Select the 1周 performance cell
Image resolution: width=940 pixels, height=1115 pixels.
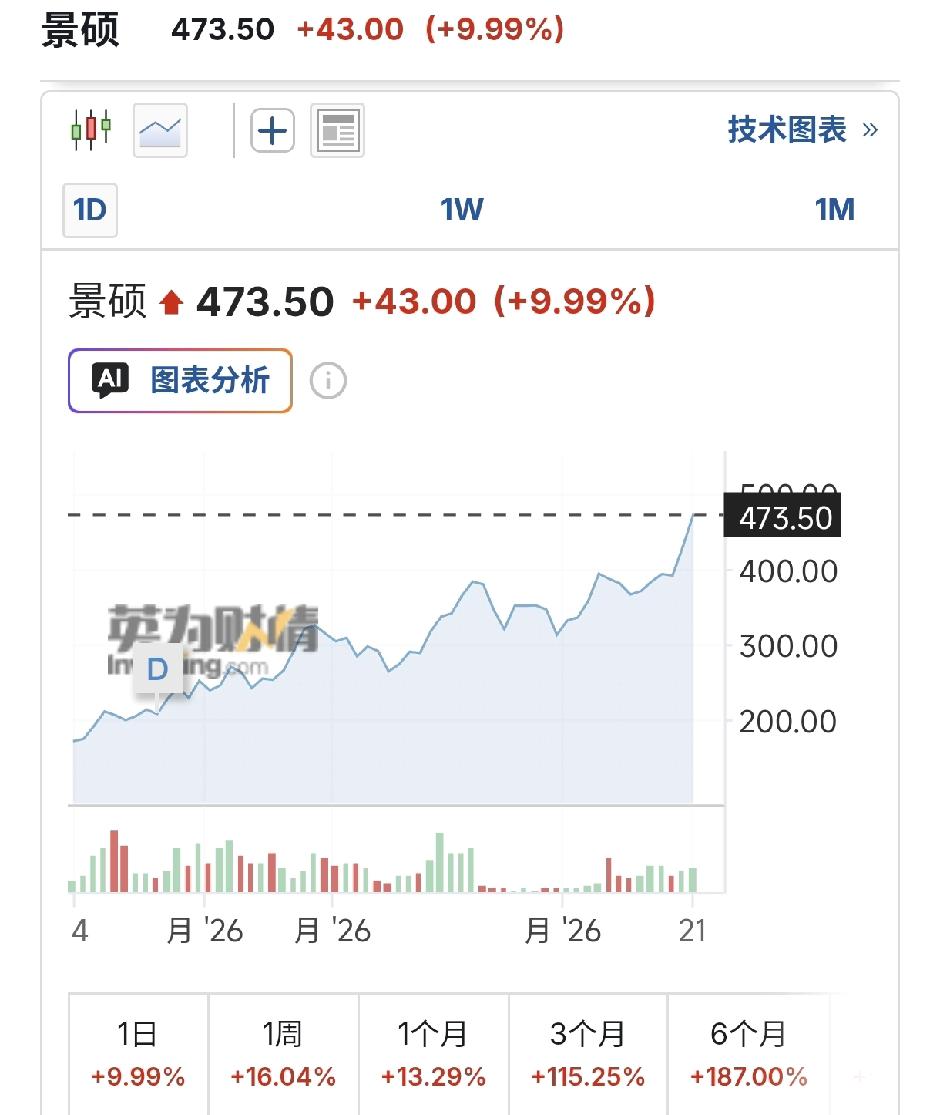point(283,1053)
